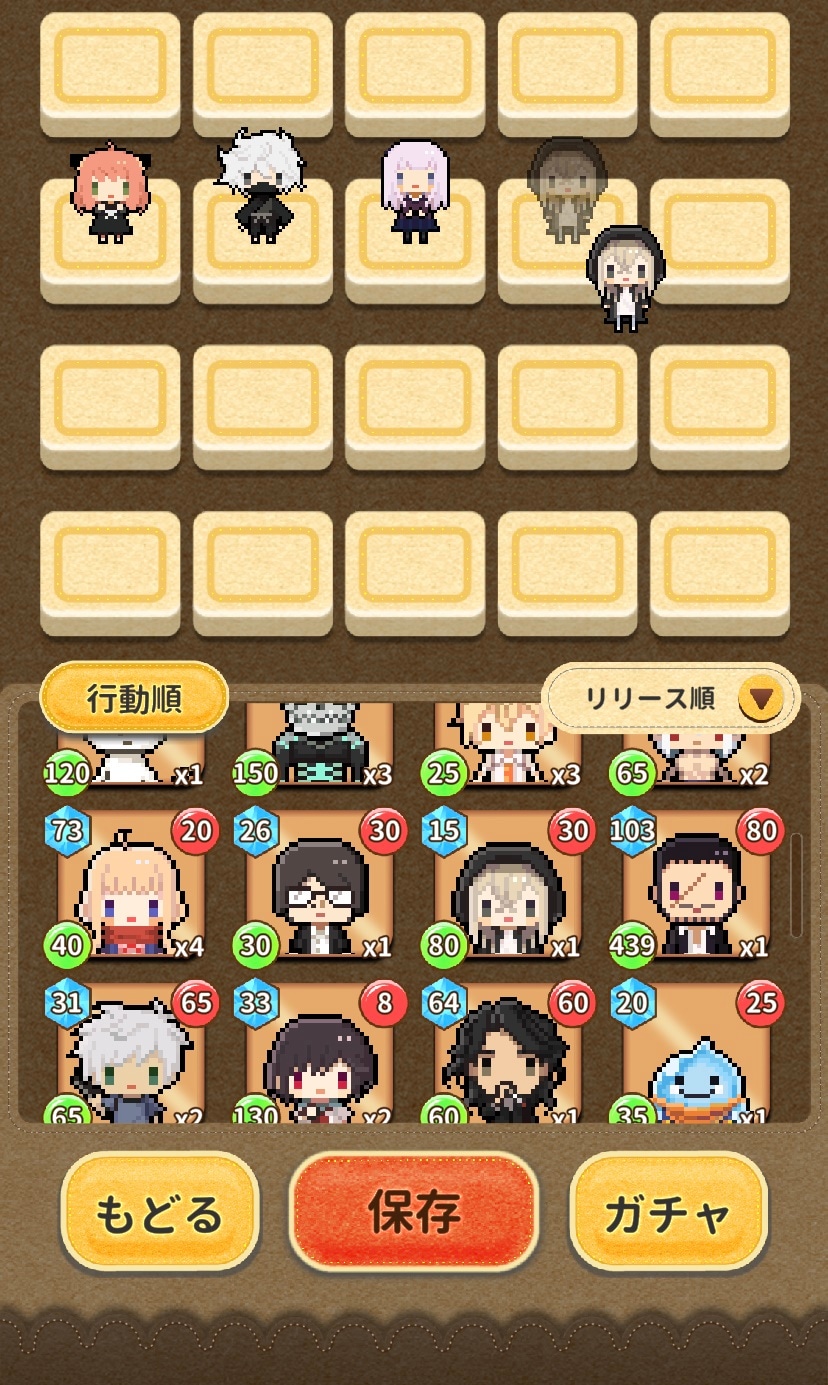The image size is (828, 1385).
Task: Tap the 保存 save button
Action: click(x=414, y=1212)
